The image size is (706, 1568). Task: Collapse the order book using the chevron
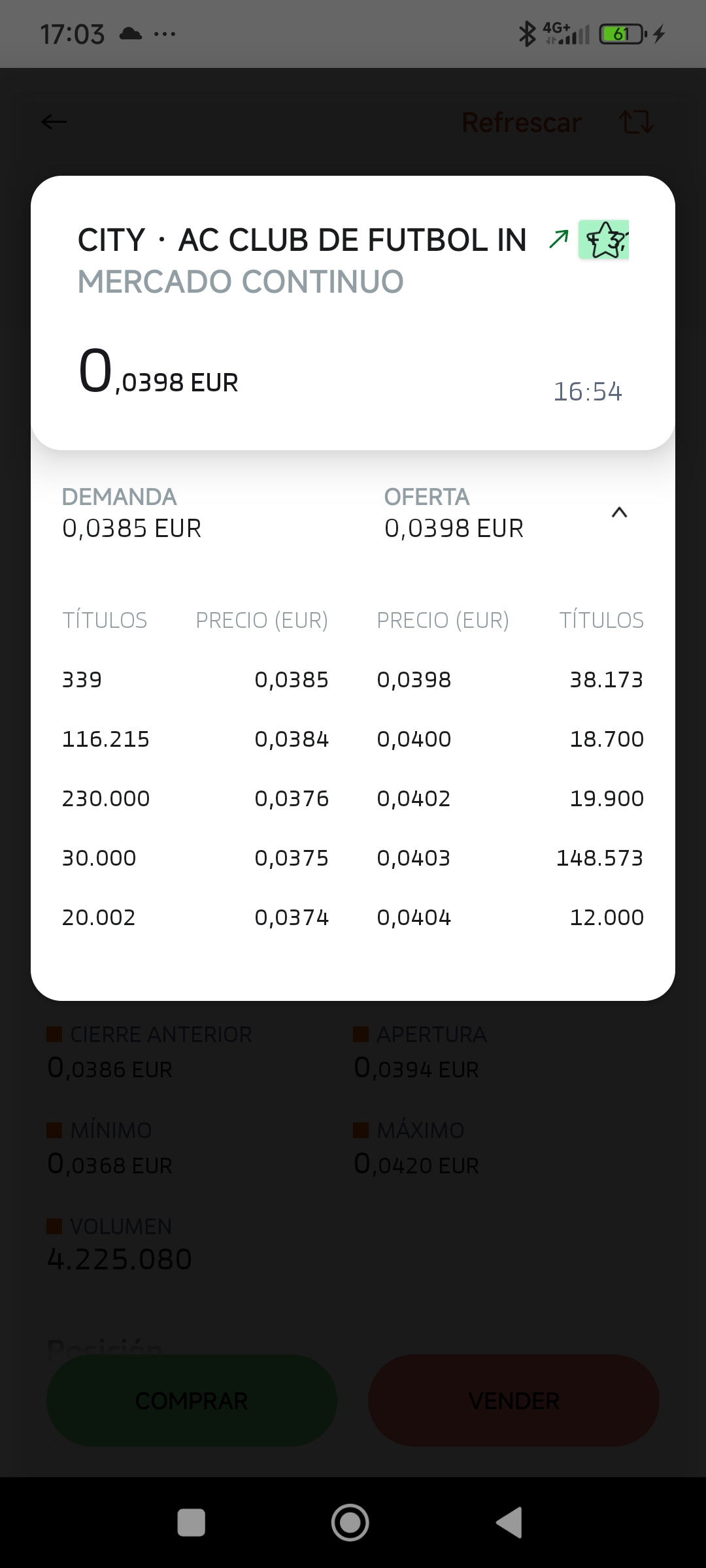620,512
